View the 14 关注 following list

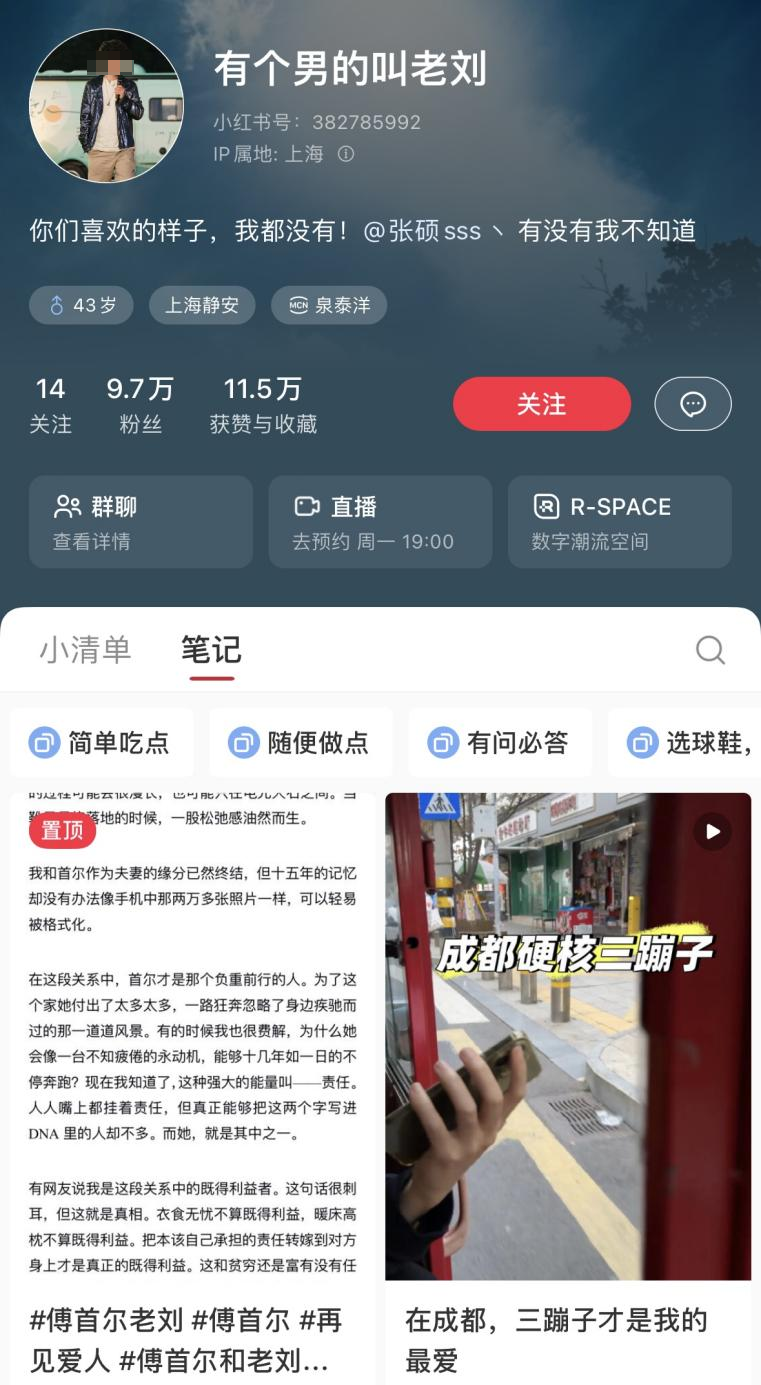pyautogui.click(x=50, y=405)
